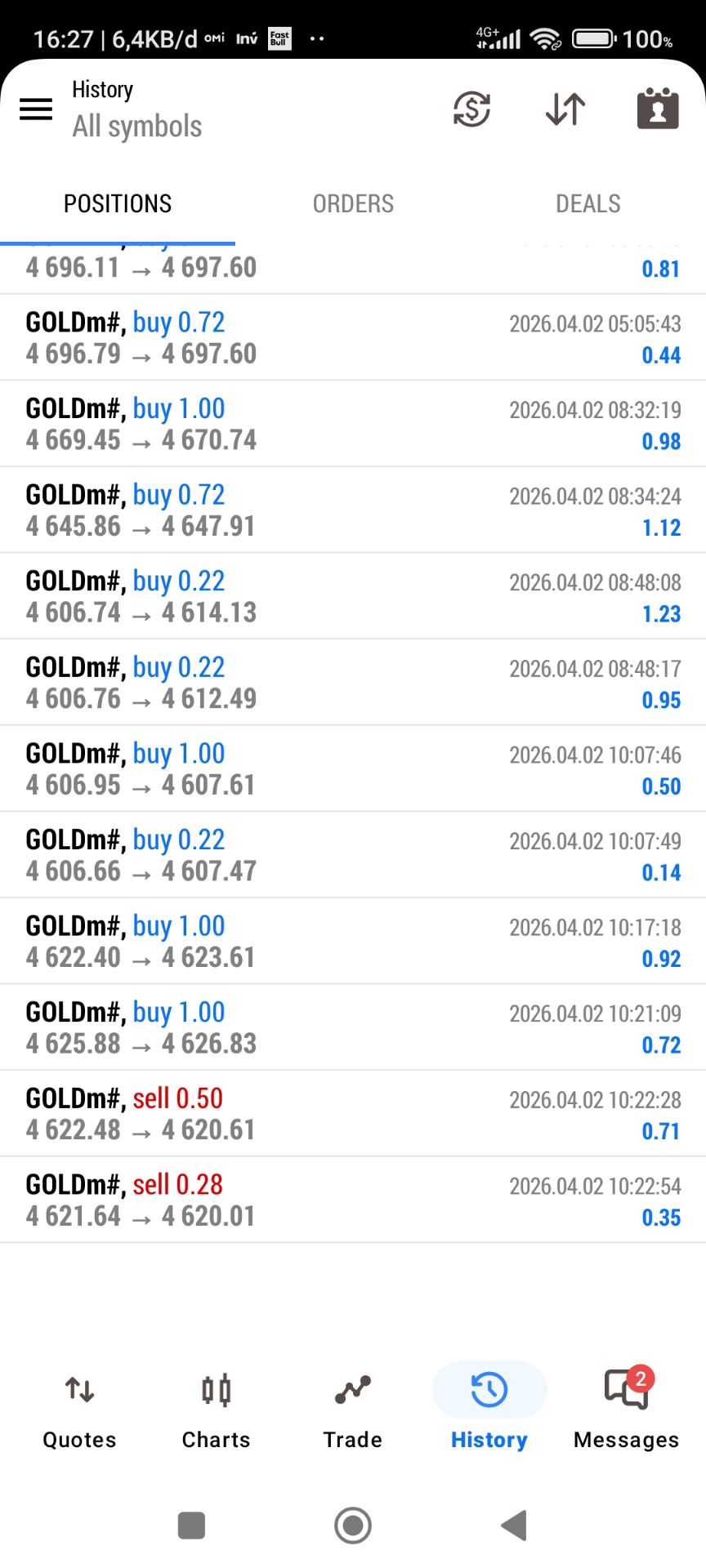Switch to the Trade section
This screenshot has width=706, height=1568.
pos(352,1409)
